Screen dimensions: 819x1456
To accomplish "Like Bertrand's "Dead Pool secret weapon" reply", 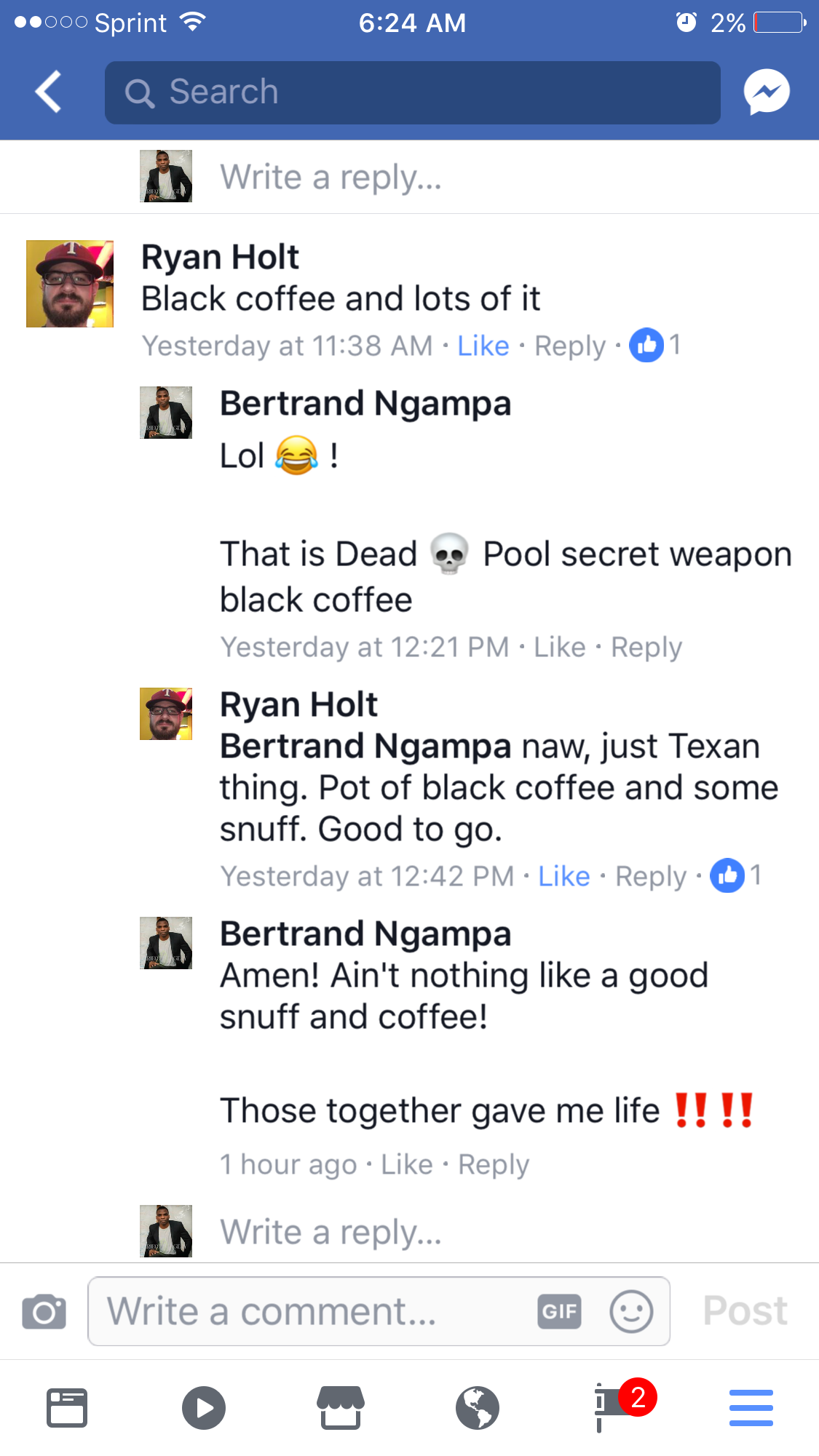I will click(559, 647).
